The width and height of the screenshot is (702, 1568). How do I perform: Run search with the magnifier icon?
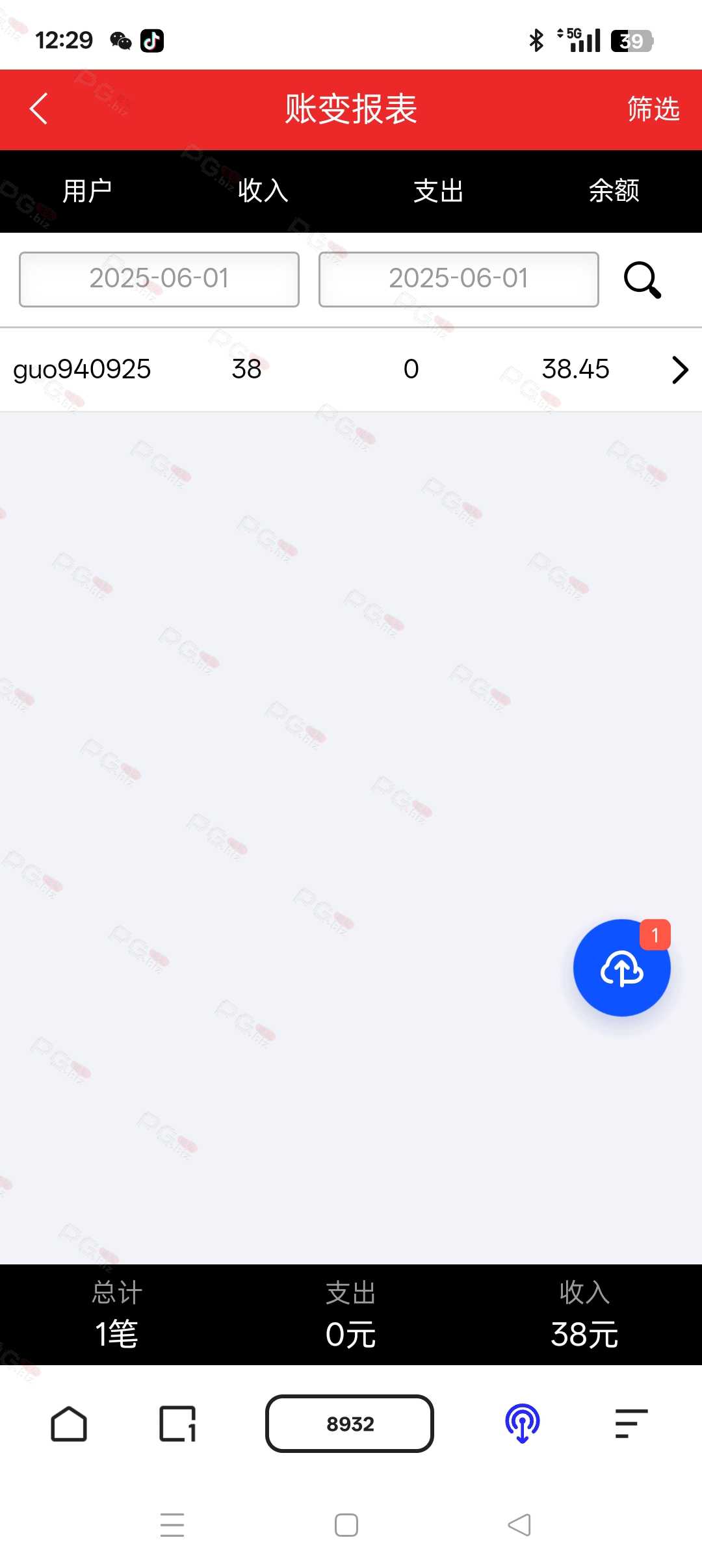642,280
